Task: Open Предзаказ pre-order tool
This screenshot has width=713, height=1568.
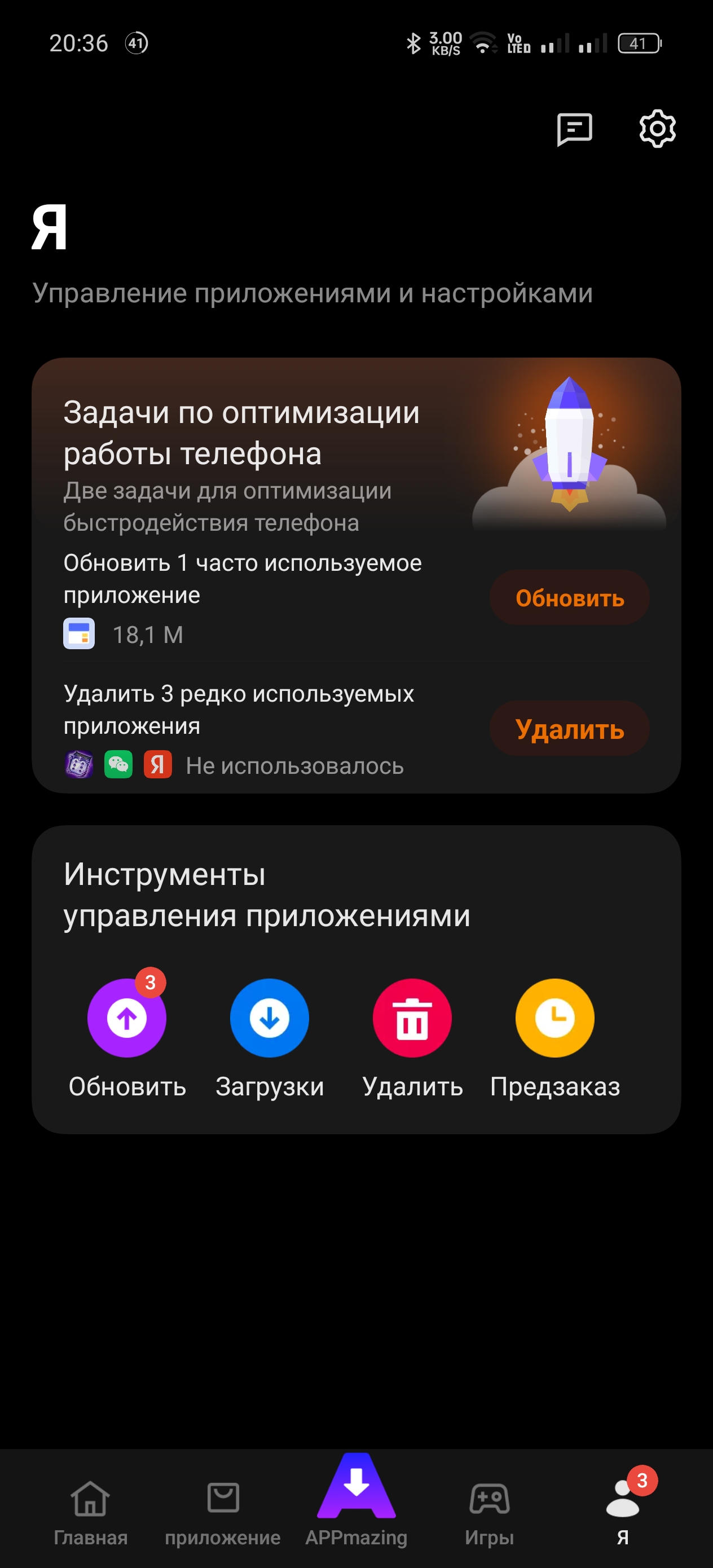Action: (554, 1018)
